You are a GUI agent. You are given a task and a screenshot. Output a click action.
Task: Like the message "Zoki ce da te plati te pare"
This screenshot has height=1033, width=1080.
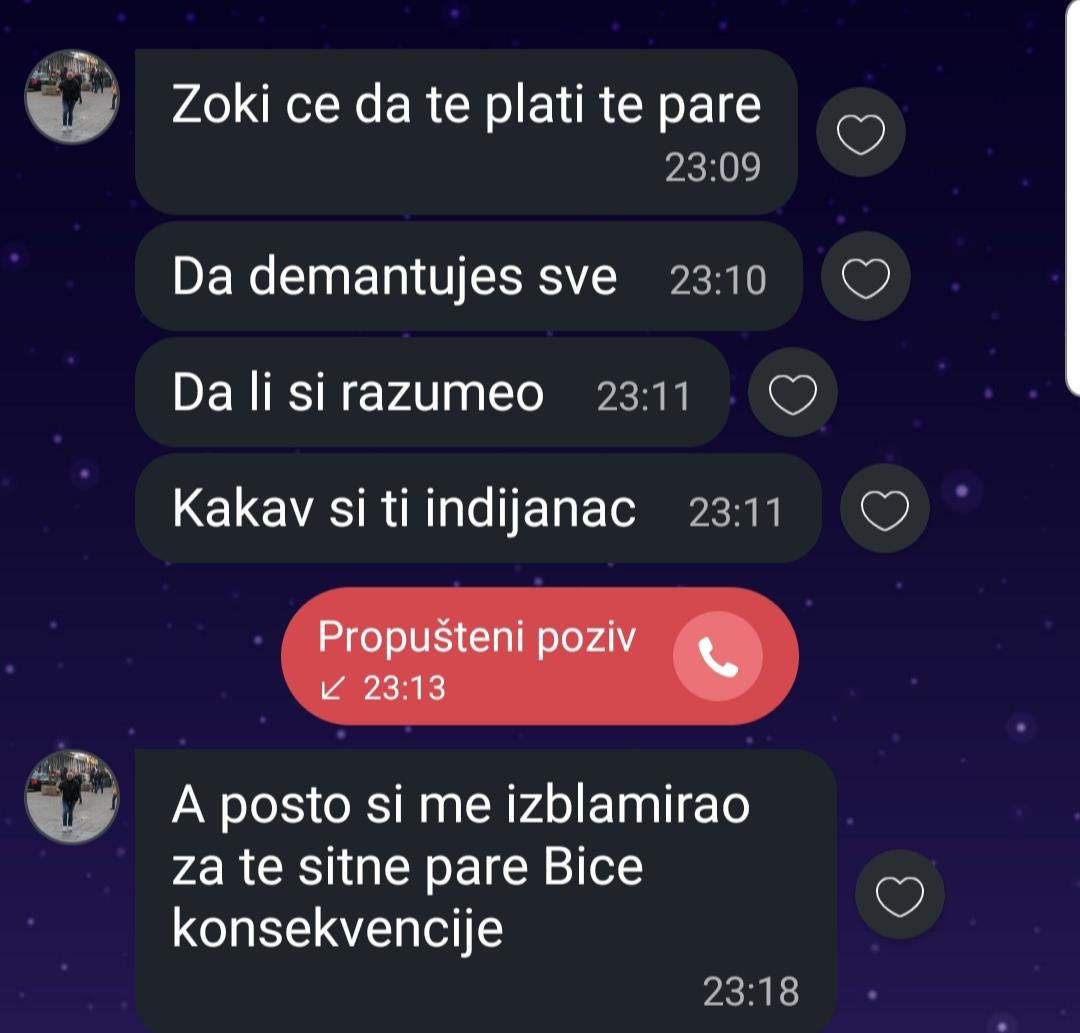point(860,133)
